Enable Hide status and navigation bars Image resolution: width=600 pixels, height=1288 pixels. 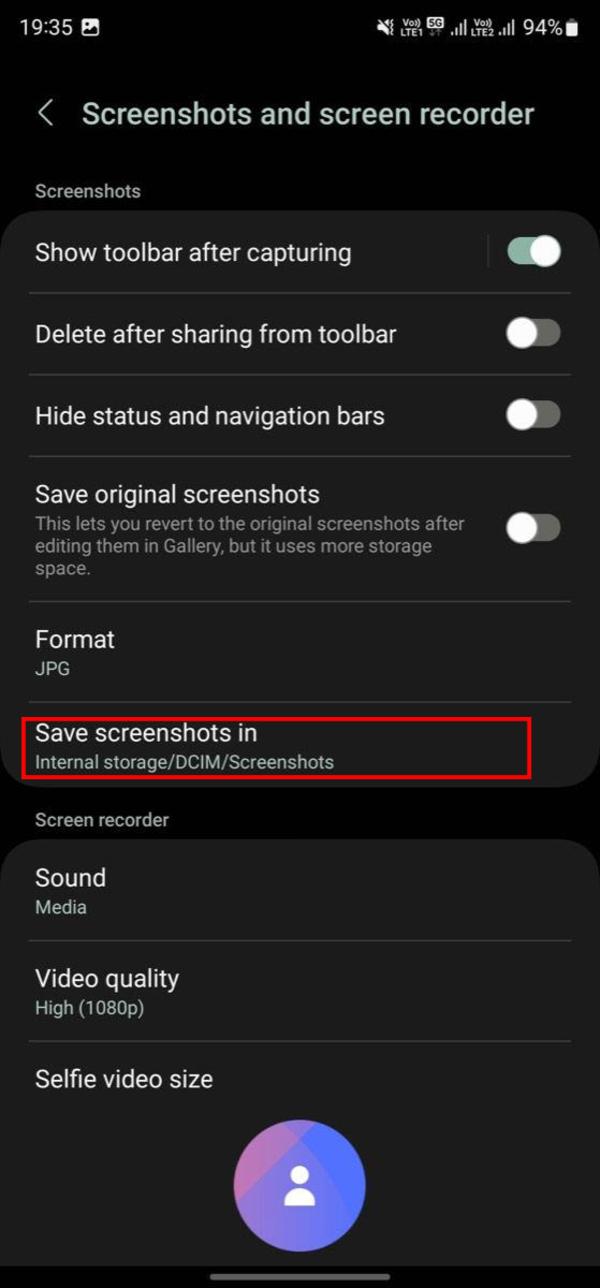point(533,415)
